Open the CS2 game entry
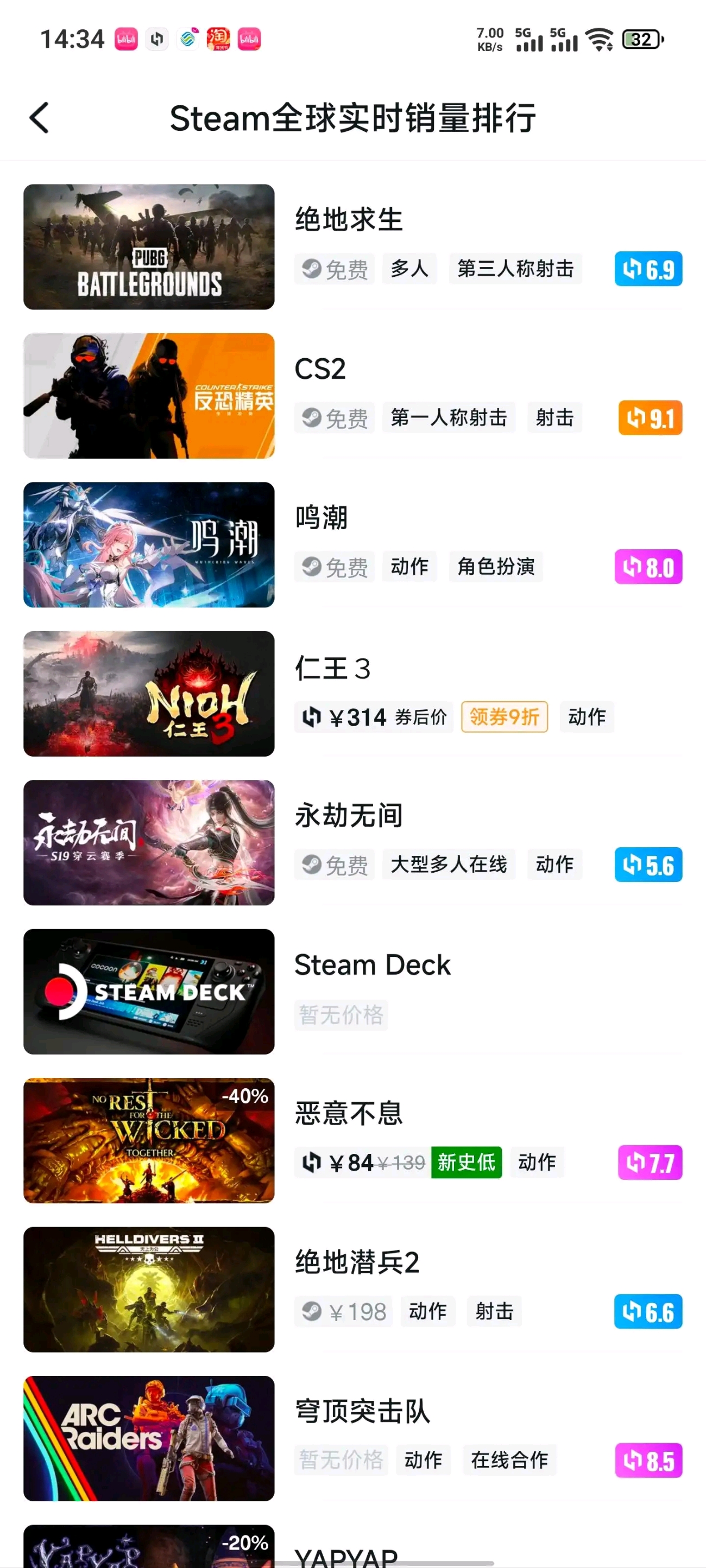The image size is (706, 1568). 320,369
